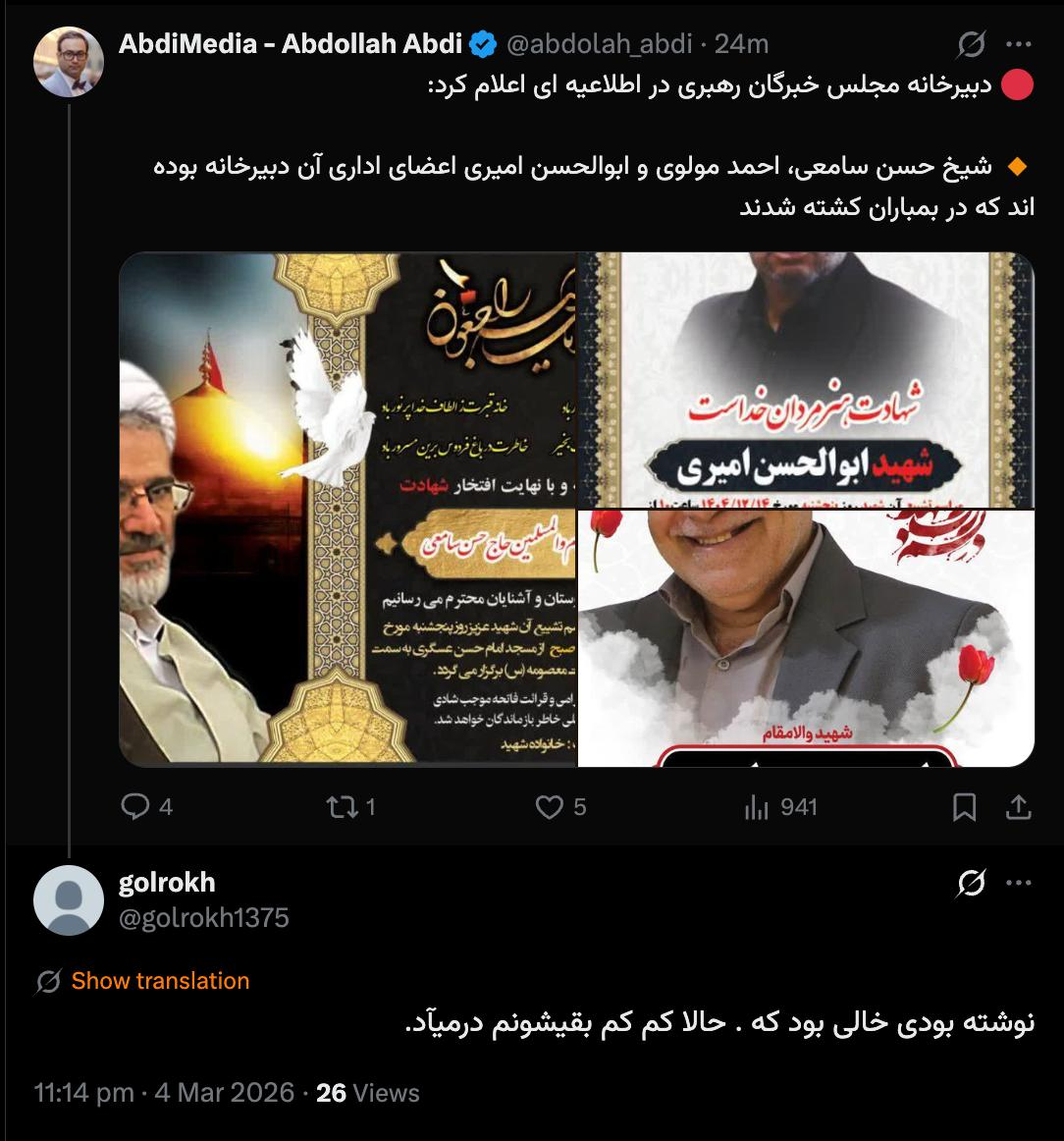Share AbdiMedia's post
The width and height of the screenshot is (1064, 1141).
pos(1019,807)
